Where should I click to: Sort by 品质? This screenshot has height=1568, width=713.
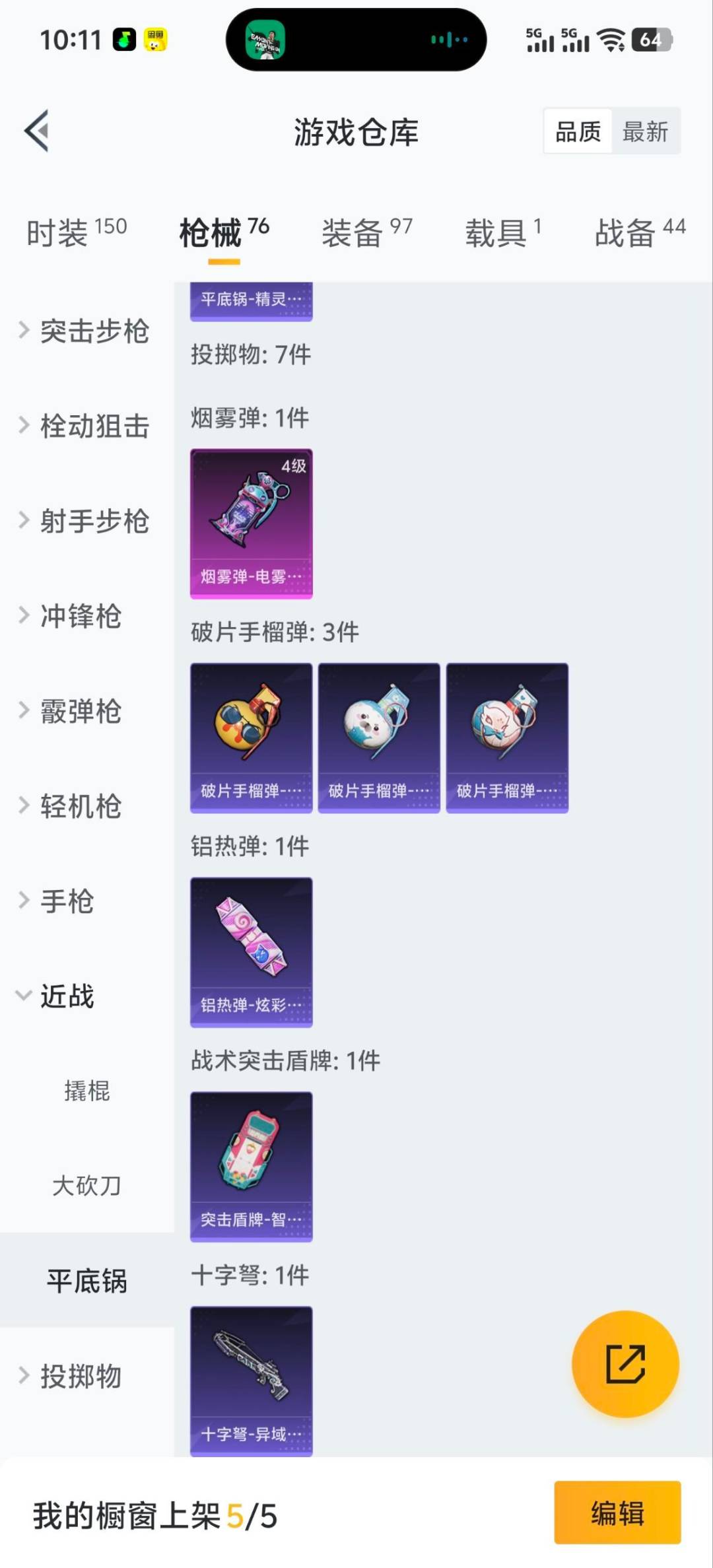(578, 131)
